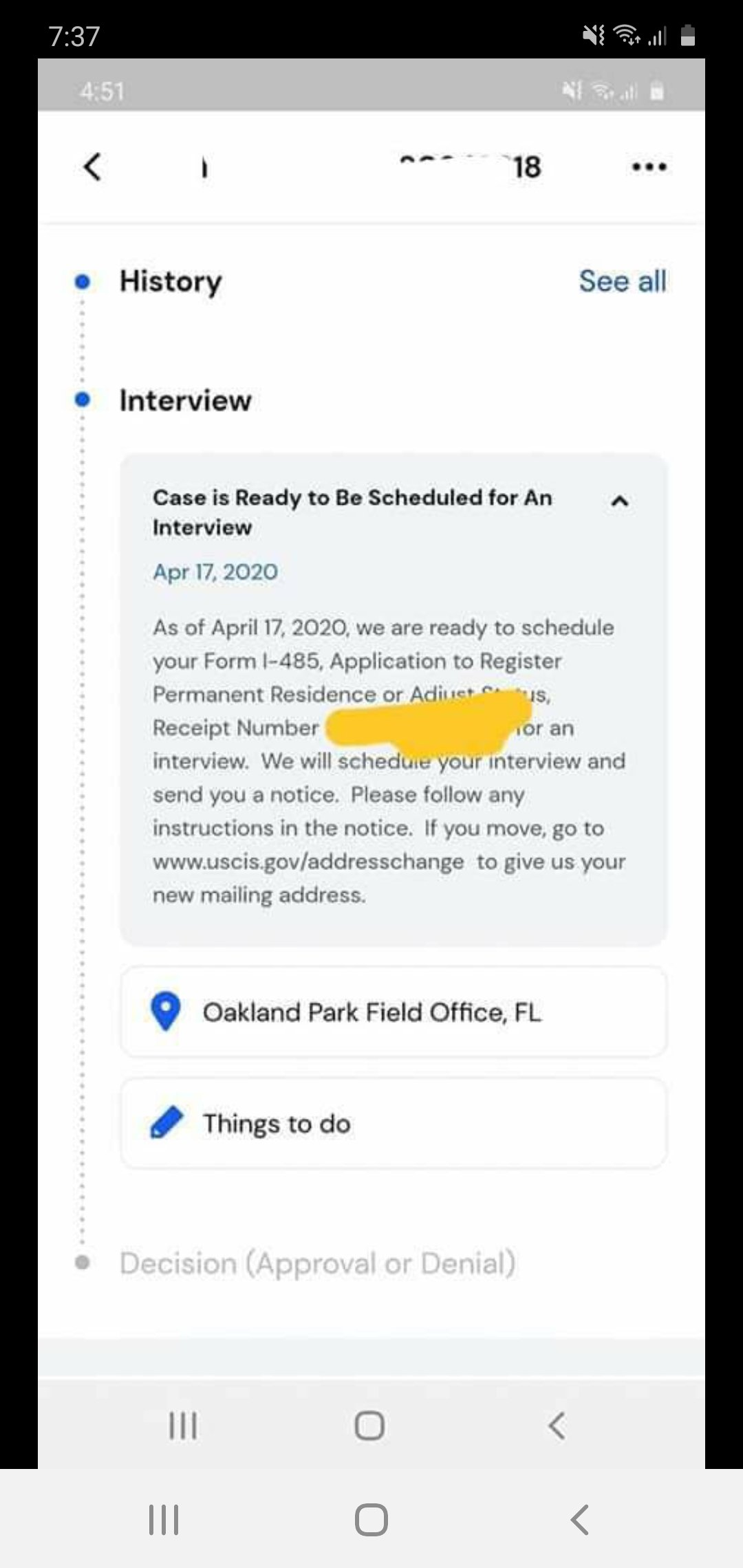Open See all history
Viewport: 743px width, 1568px height.
coord(622,281)
